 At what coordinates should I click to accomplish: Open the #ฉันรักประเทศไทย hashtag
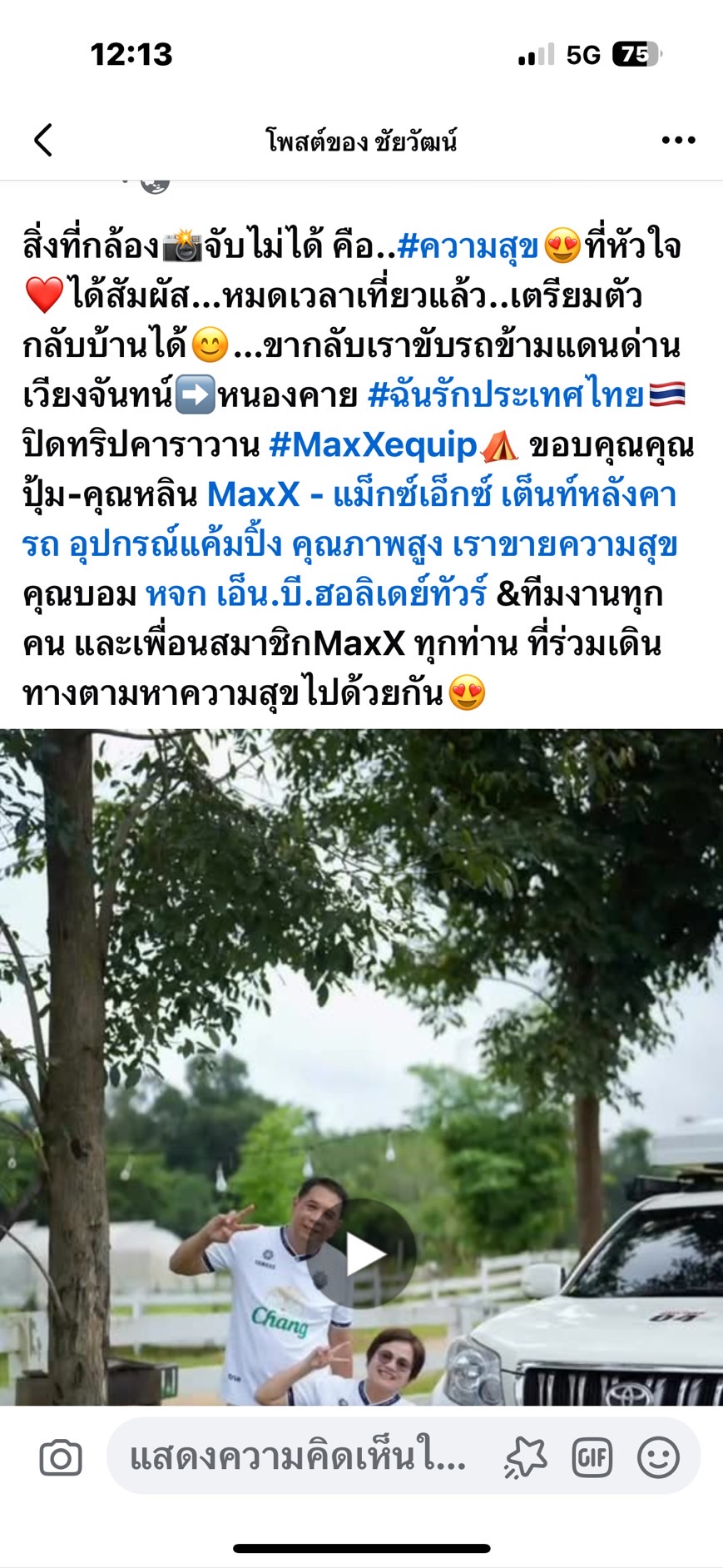pyautogui.click(x=506, y=395)
